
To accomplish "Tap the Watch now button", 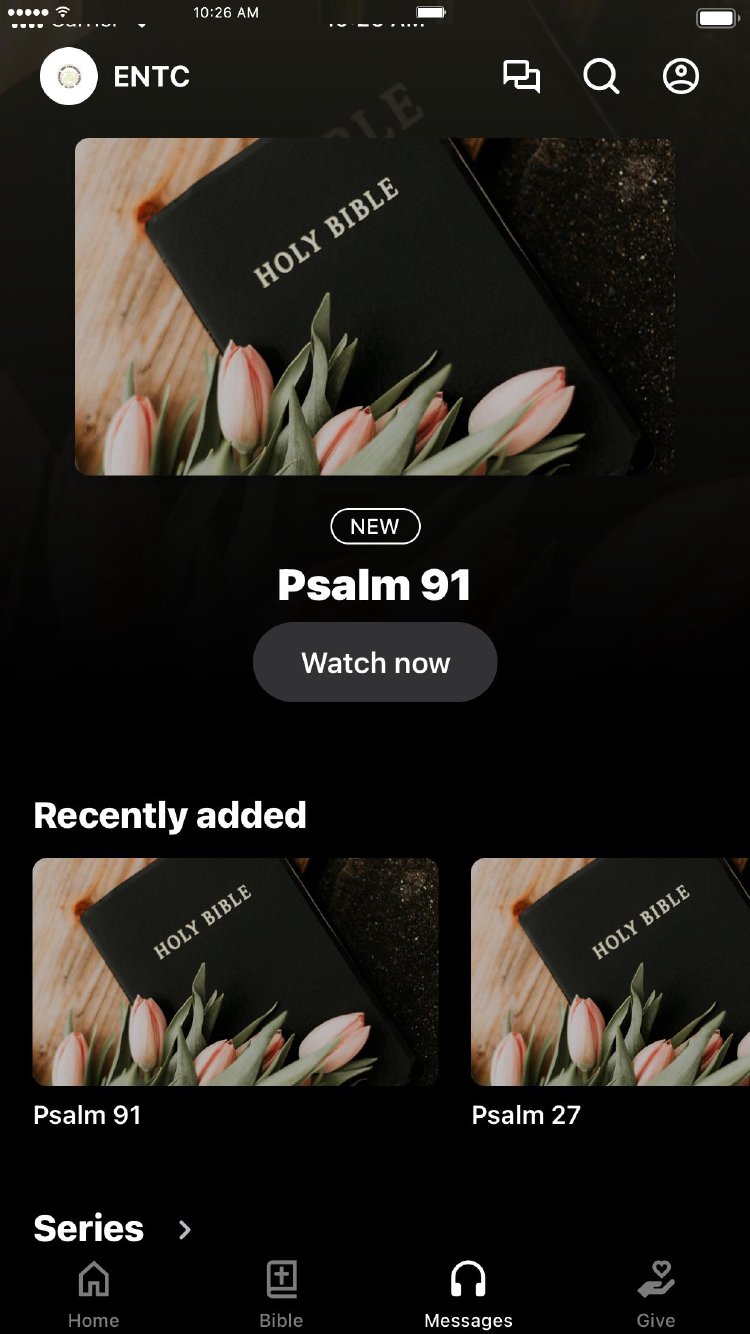I will click(375, 662).
